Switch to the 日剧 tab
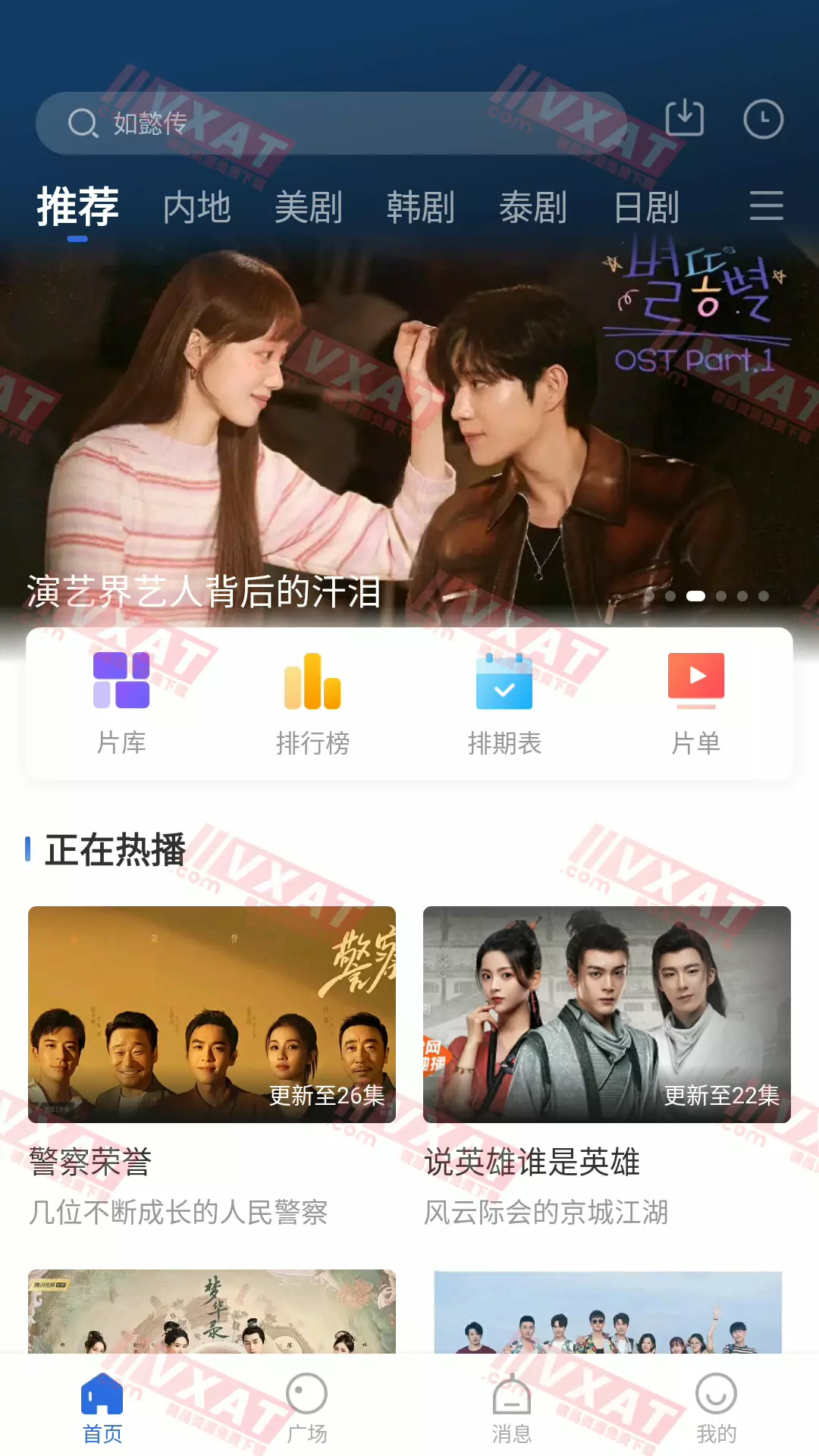819x1456 pixels. [646, 207]
